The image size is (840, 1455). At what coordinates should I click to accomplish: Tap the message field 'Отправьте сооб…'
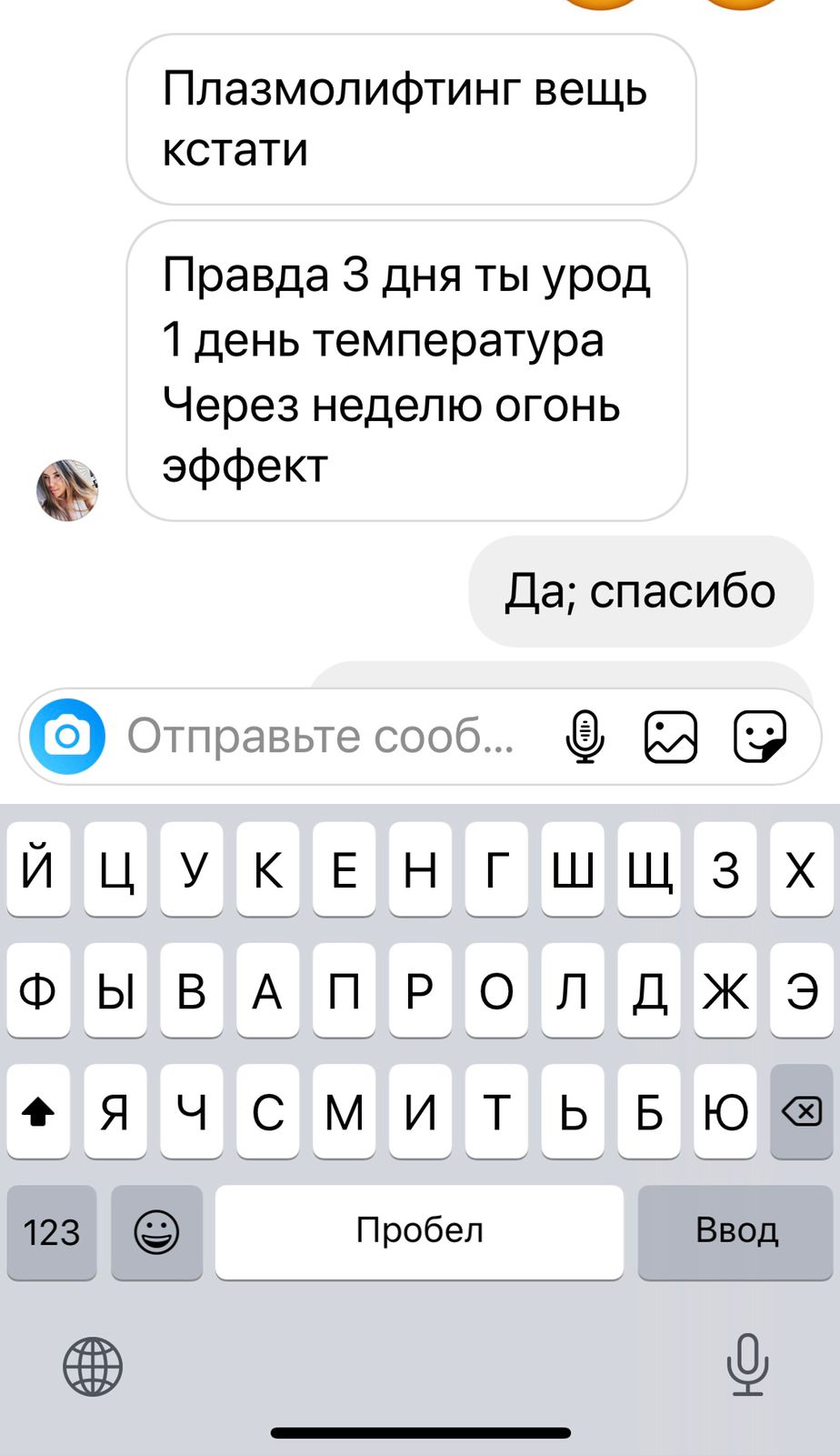tap(320, 736)
